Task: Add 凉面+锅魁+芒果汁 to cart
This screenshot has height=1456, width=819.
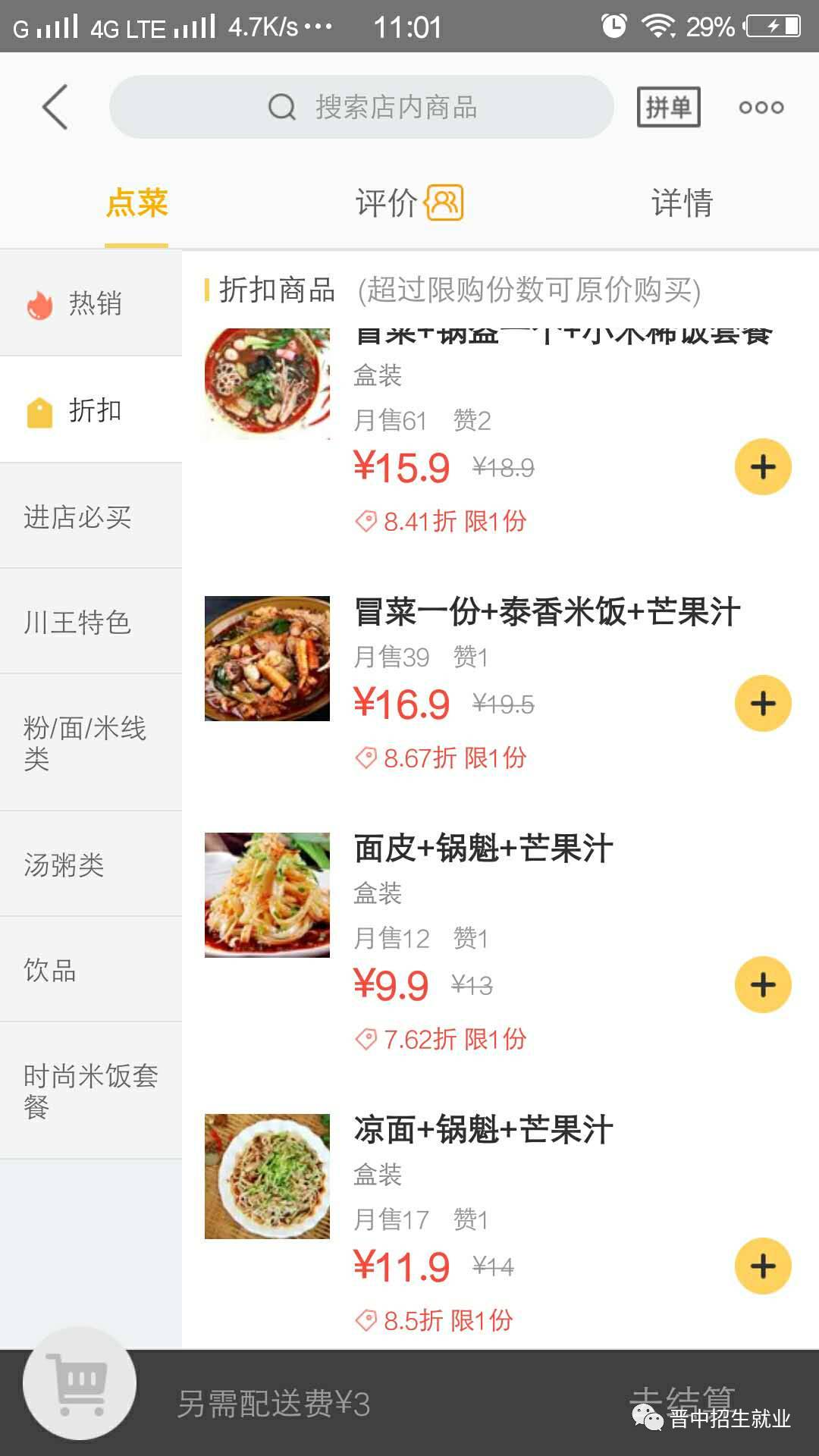Action: [x=763, y=1266]
